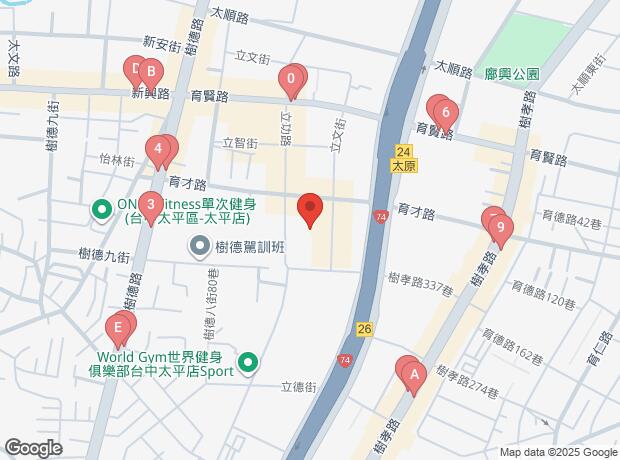This screenshot has width=620, height=460.
Task: Open the marker labeled 4
Action: point(157,152)
